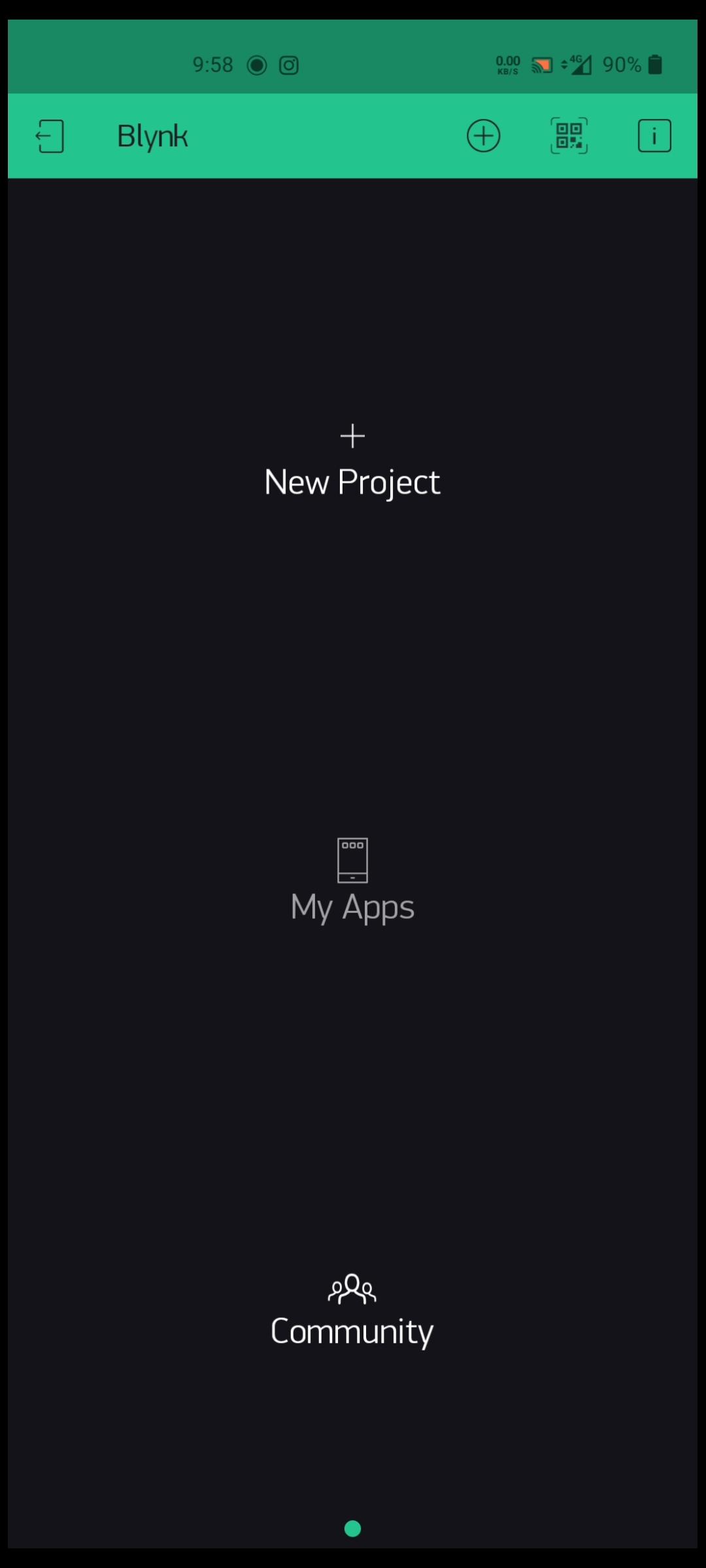This screenshot has width=706, height=1568.
Task: Tap the My Apps phone icon
Action: (352, 860)
